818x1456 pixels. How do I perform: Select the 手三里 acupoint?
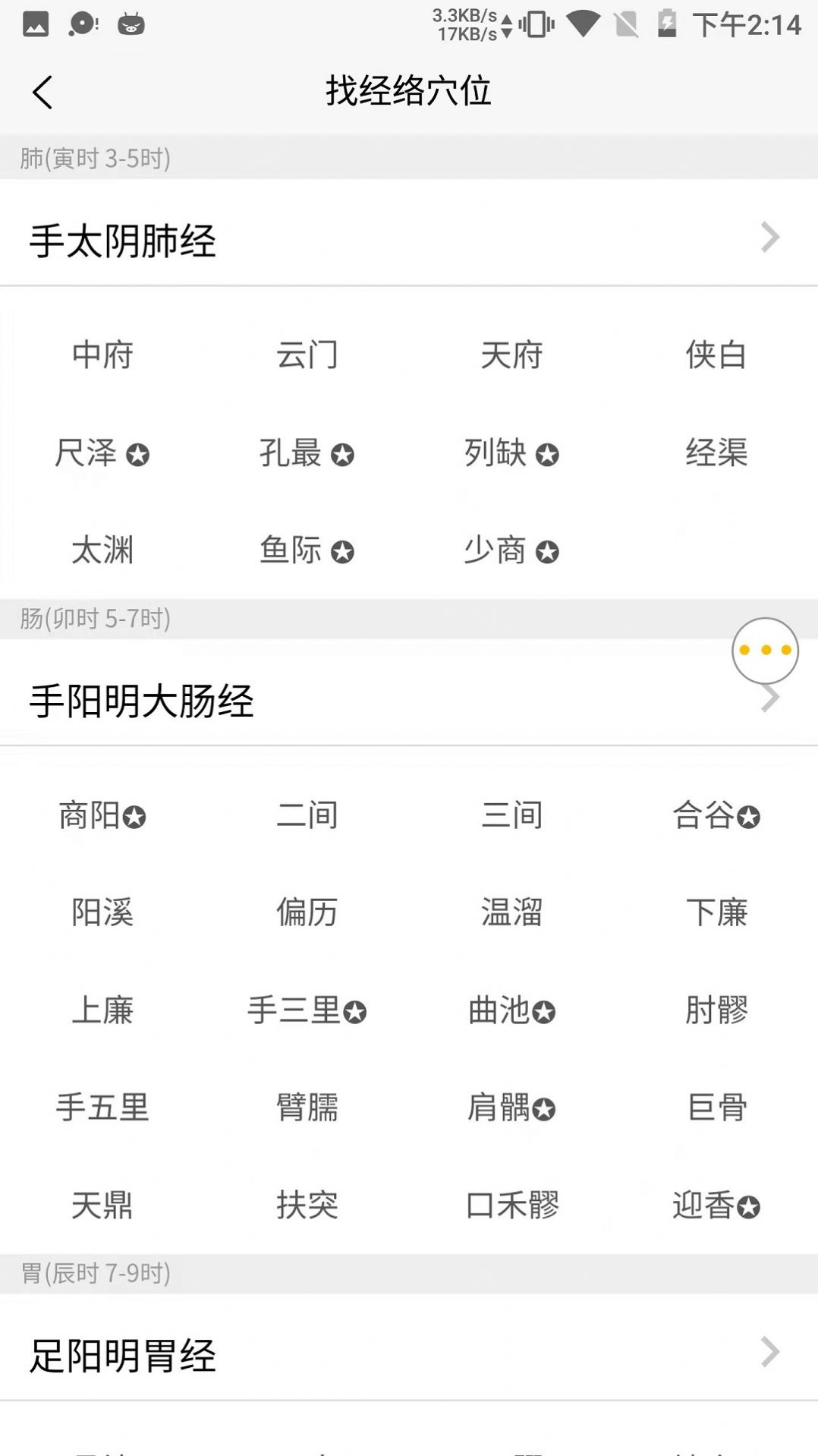[x=296, y=1011]
